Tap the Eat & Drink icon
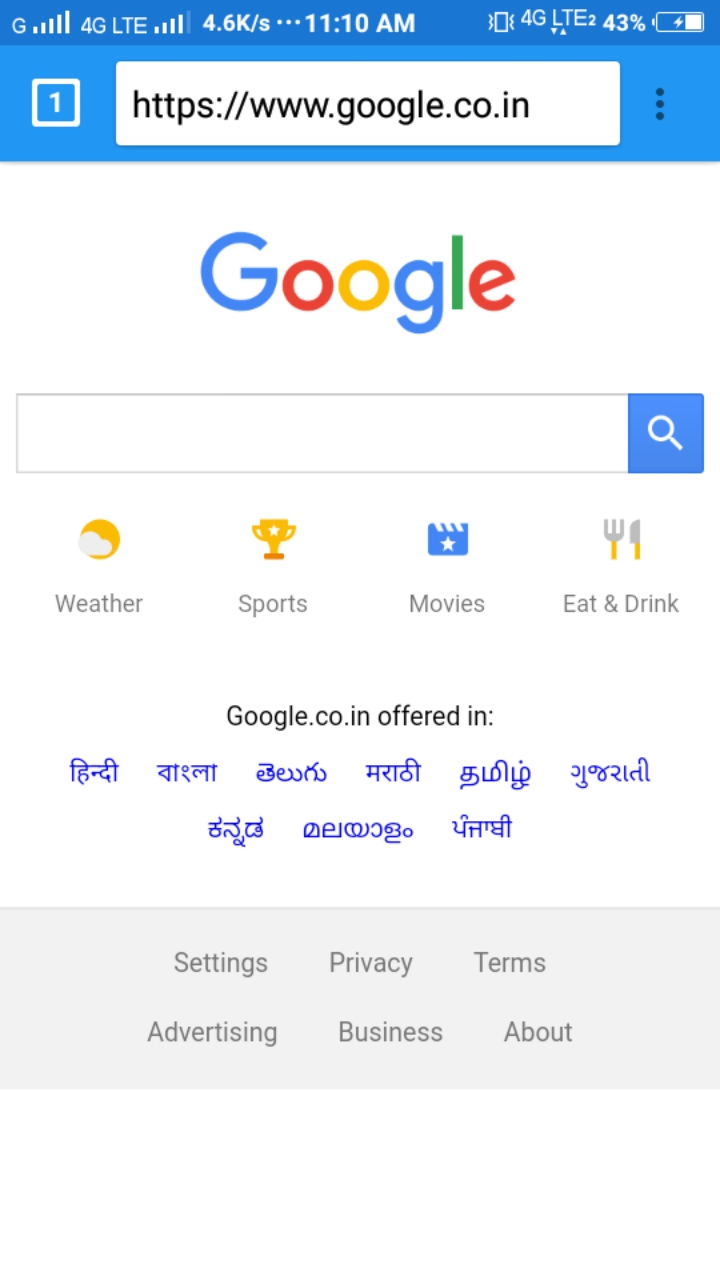The width and height of the screenshot is (720, 1280). click(620, 540)
